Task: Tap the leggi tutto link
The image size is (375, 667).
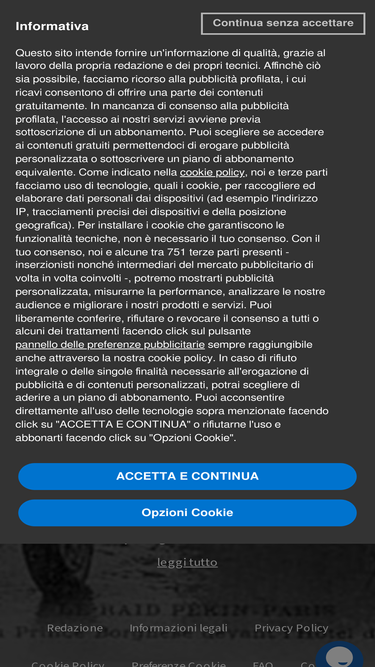Action: [187, 562]
